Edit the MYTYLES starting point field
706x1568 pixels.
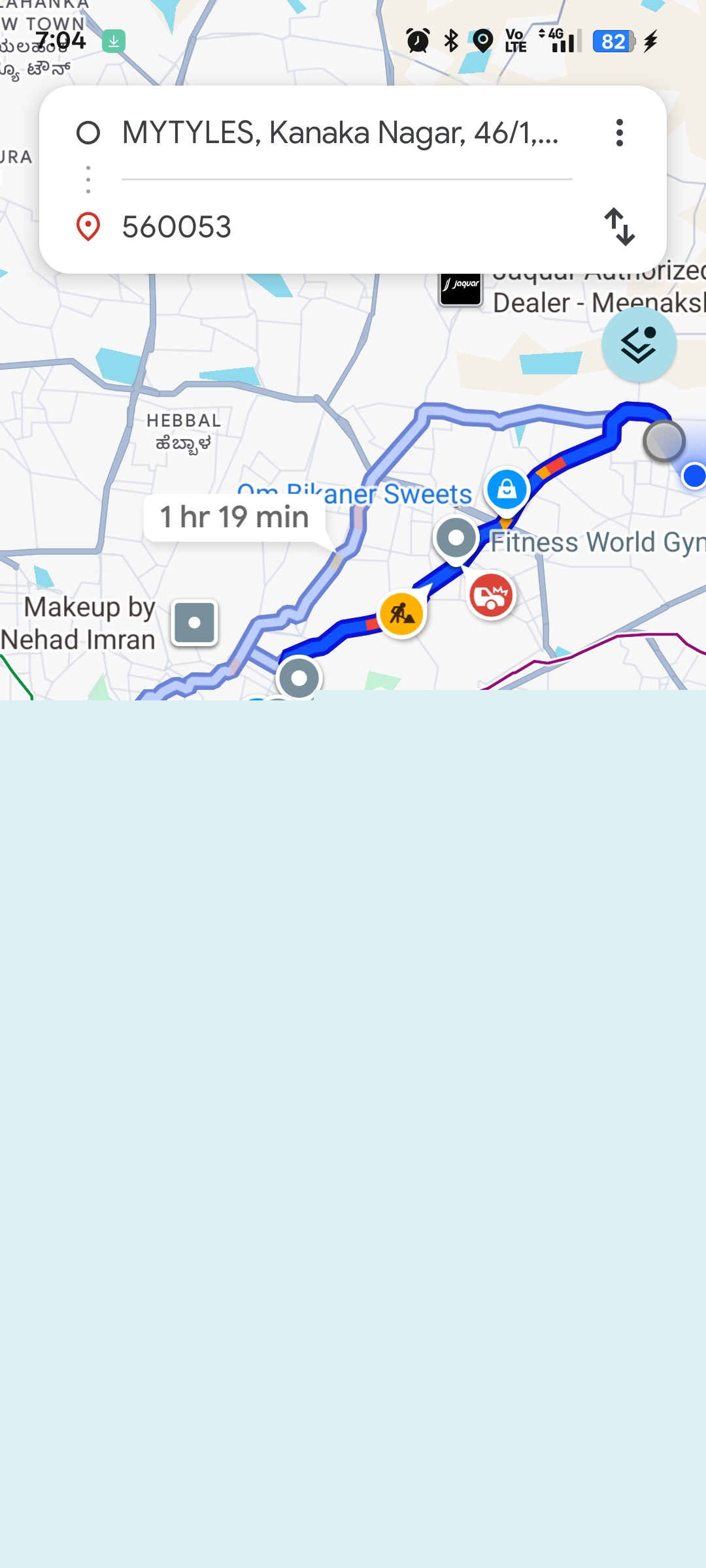point(340,133)
